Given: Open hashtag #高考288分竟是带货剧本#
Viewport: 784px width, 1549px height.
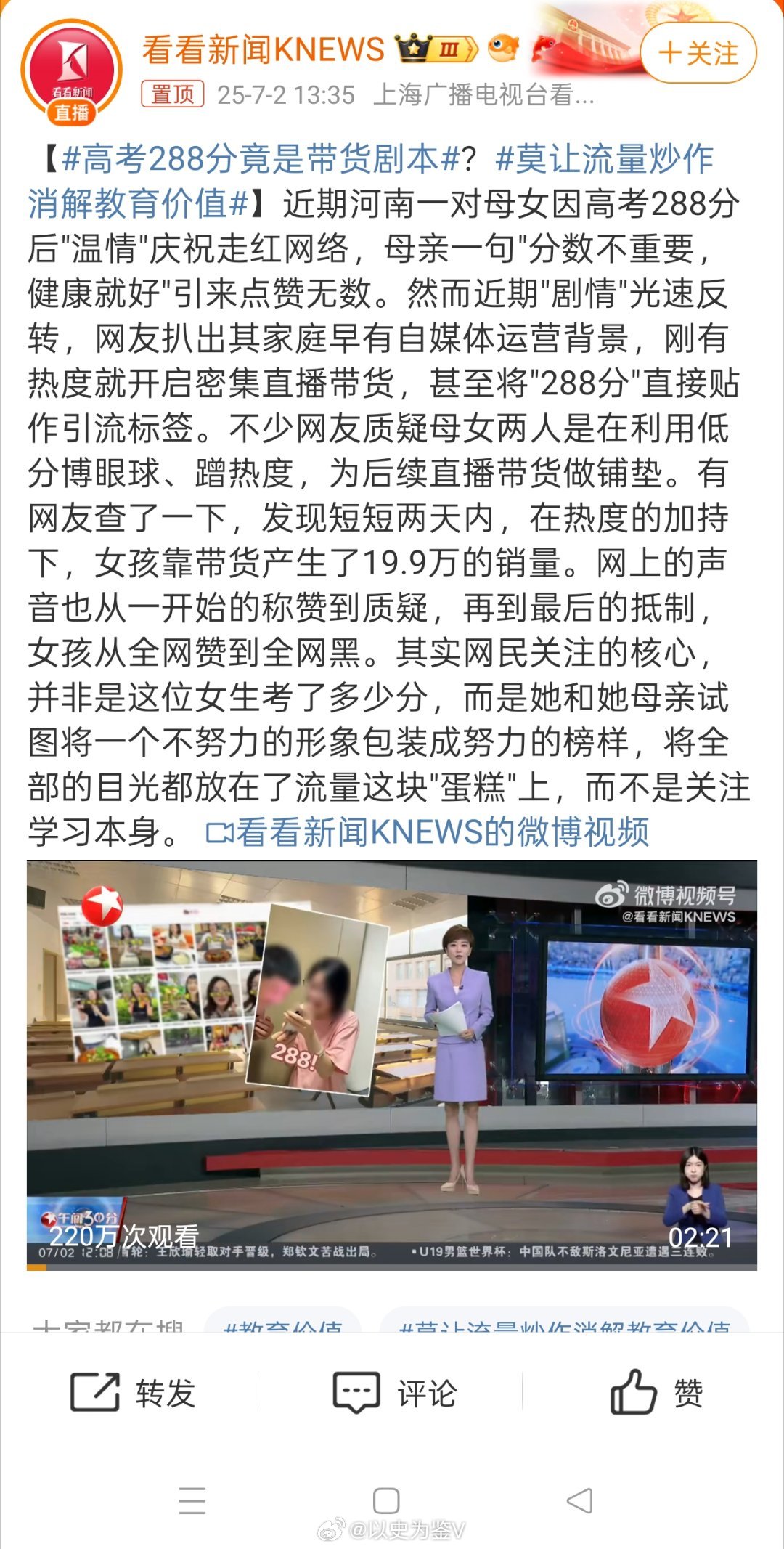Looking at the screenshot, I should tap(261, 159).
